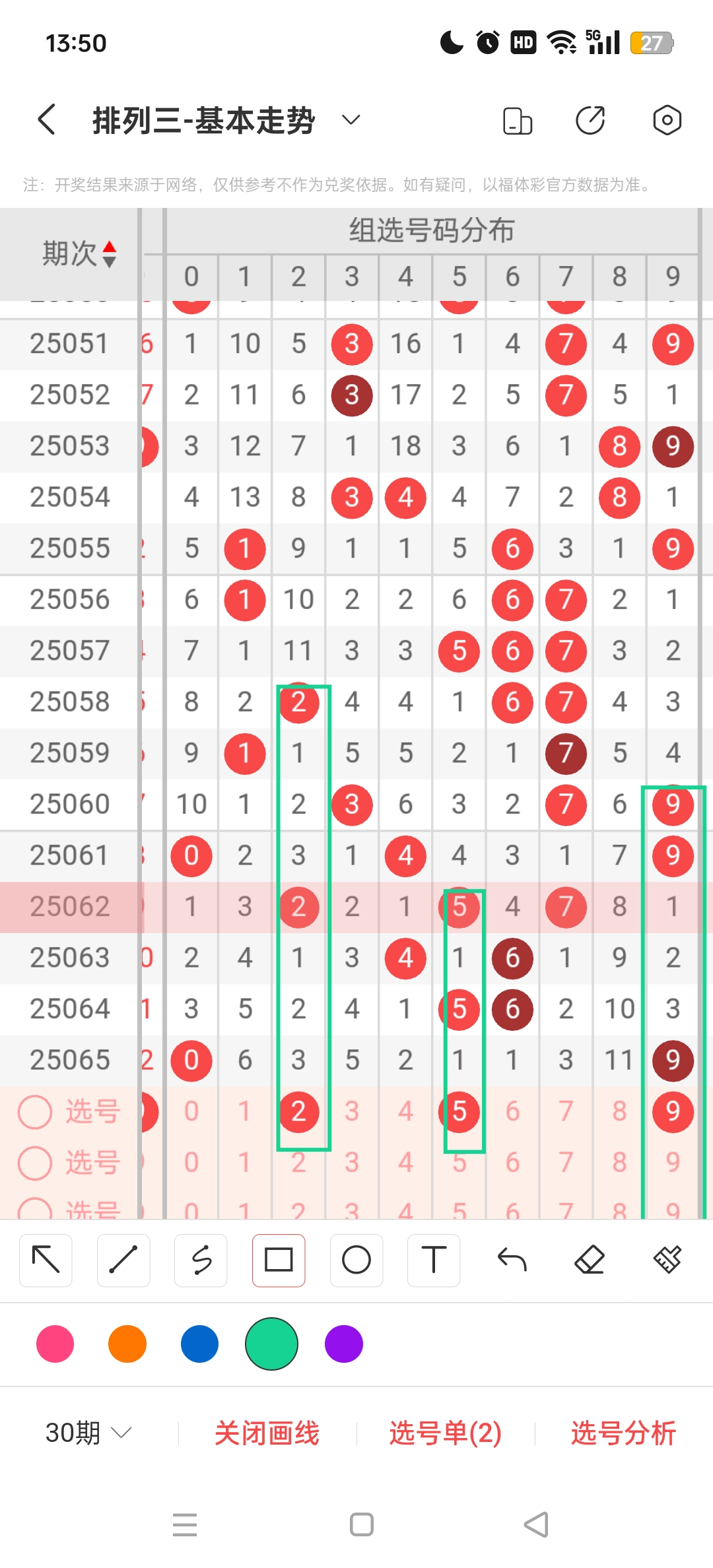Image resolution: width=713 pixels, height=1568 pixels.
Task: Open the chart settings
Action: click(x=667, y=120)
